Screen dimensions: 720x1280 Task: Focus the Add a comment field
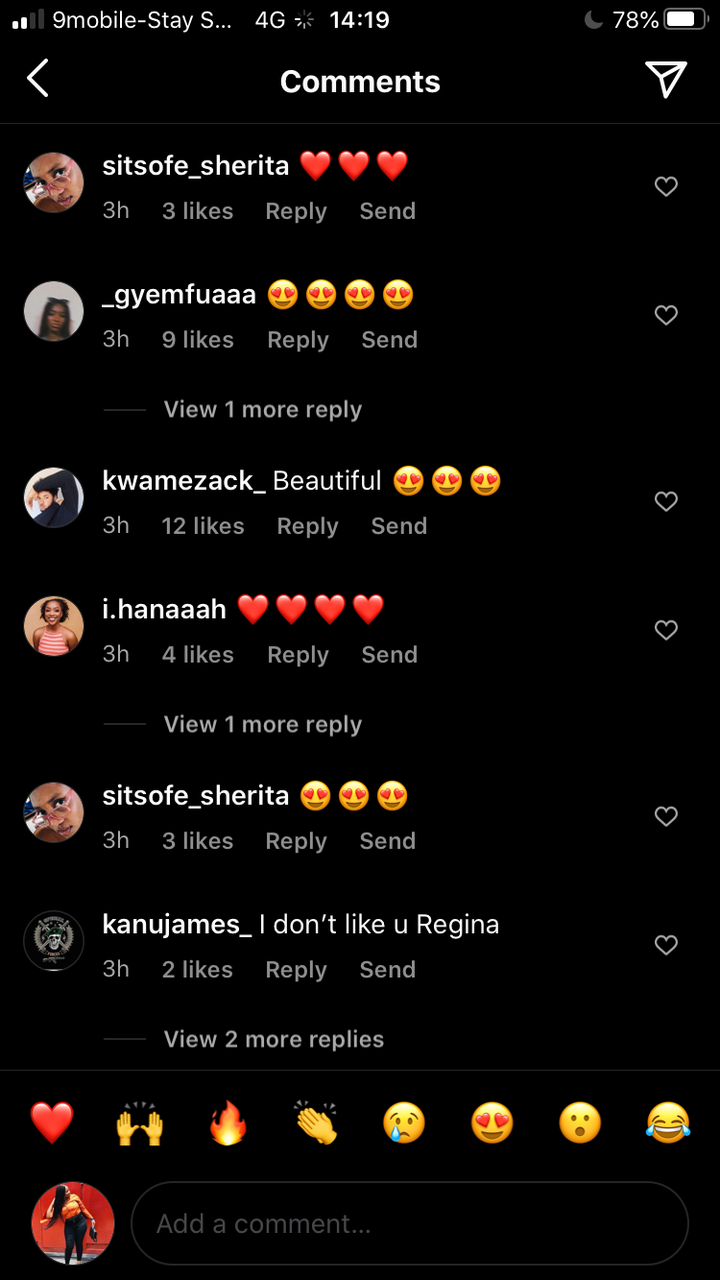(x=410, y=1223)
